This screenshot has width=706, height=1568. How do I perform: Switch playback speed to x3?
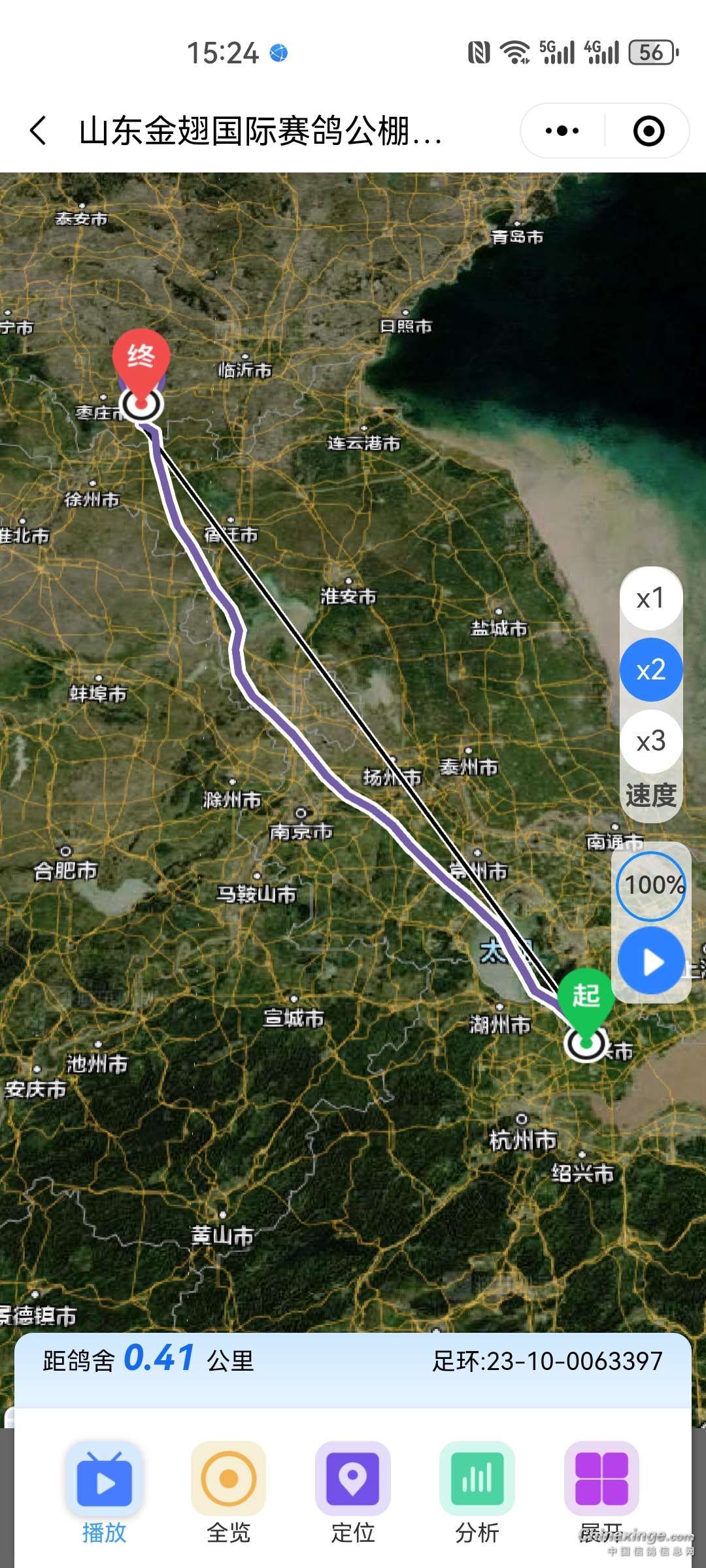(x=650, y=741)
